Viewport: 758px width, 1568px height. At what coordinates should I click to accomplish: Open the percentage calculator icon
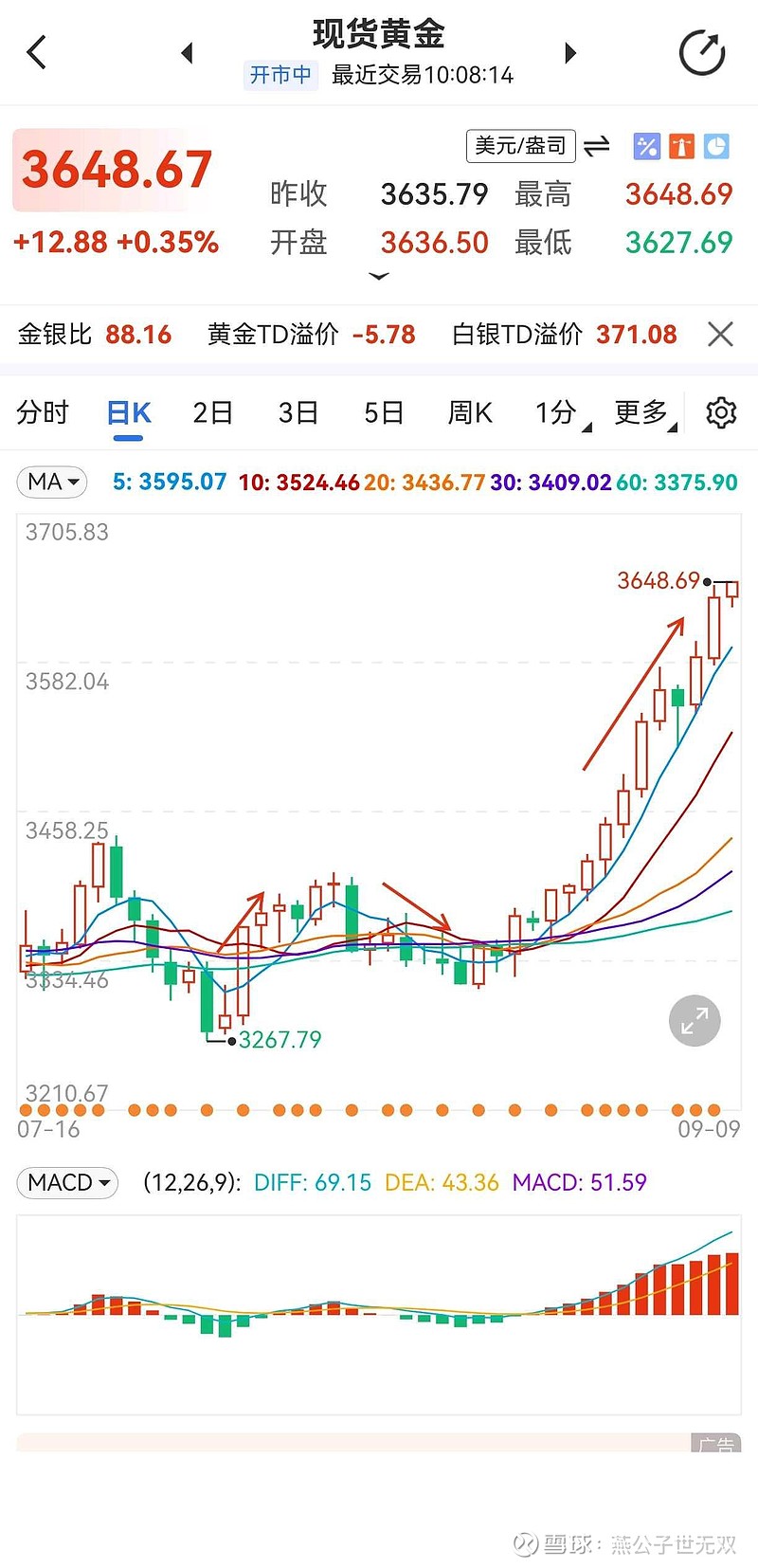coord(646,146)
